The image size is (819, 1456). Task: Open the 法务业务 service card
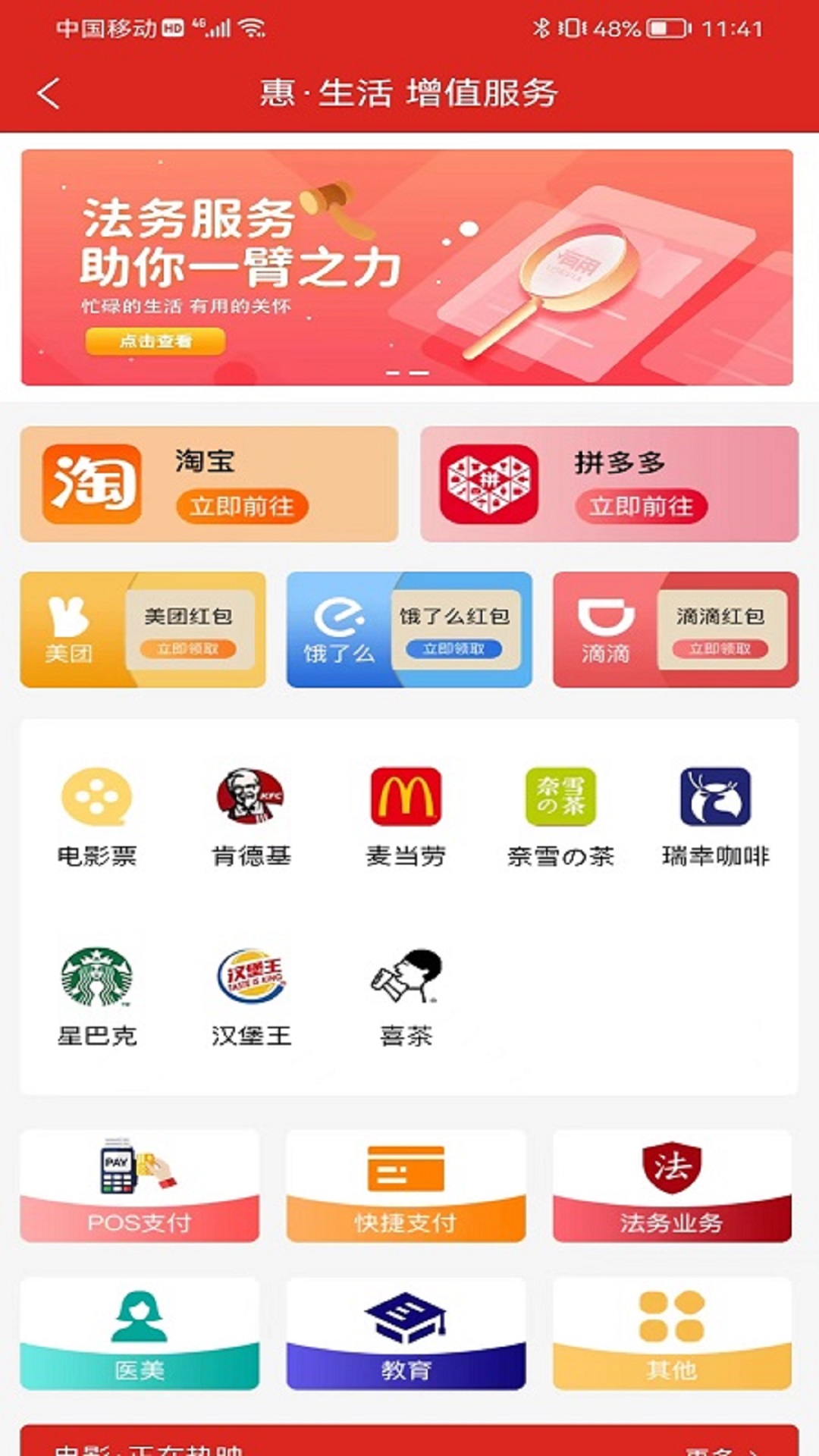coord(672,1185)
